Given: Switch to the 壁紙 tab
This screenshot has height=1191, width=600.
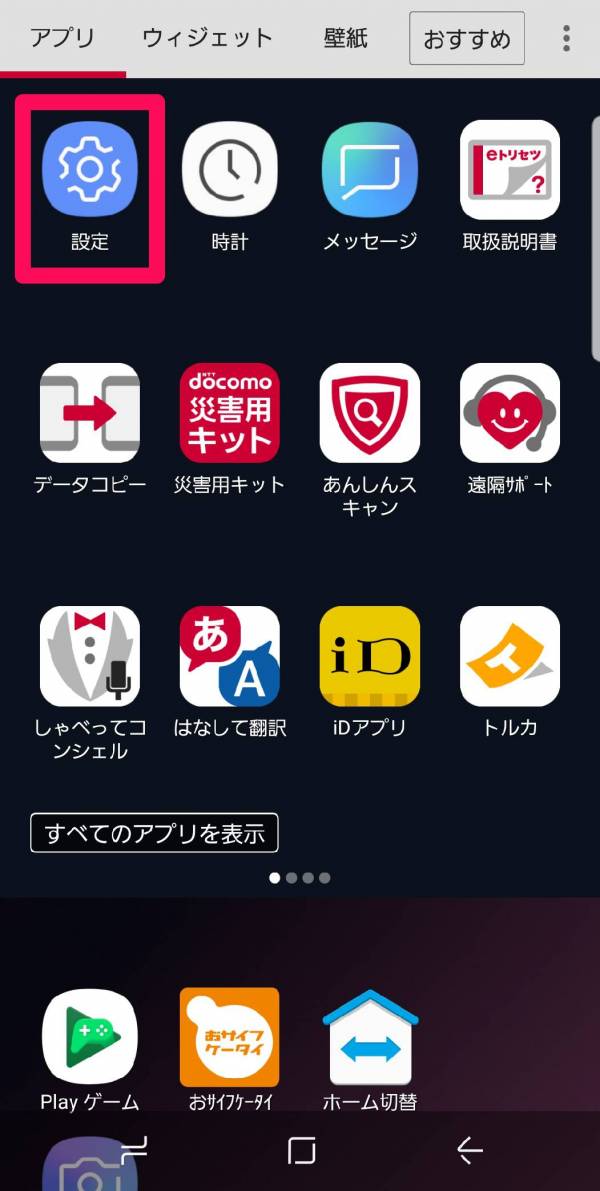Looking at the screenshot, I should click(x=345, y=39).
